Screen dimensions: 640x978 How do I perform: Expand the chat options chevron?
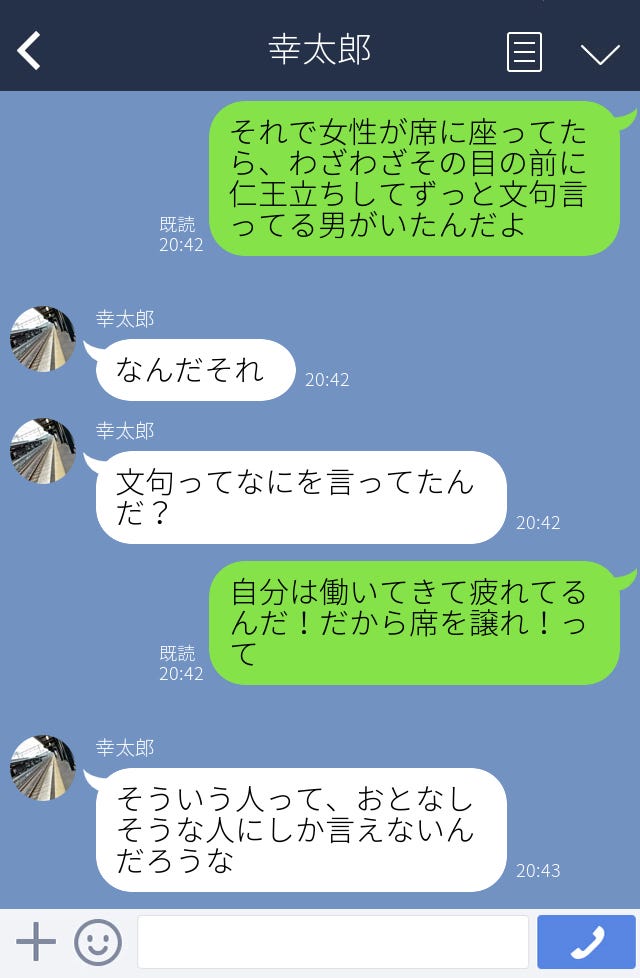click(600, 53)
